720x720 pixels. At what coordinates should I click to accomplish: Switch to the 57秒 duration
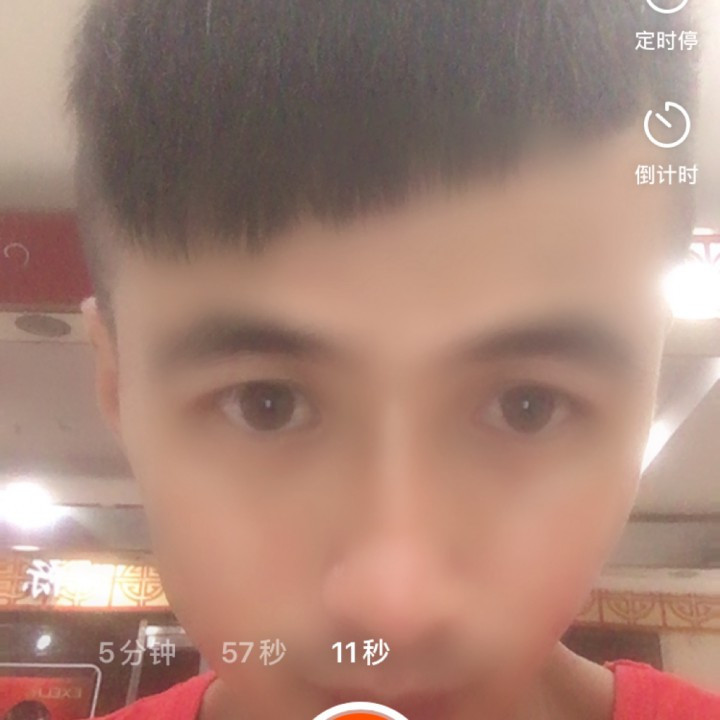point(253,652)
